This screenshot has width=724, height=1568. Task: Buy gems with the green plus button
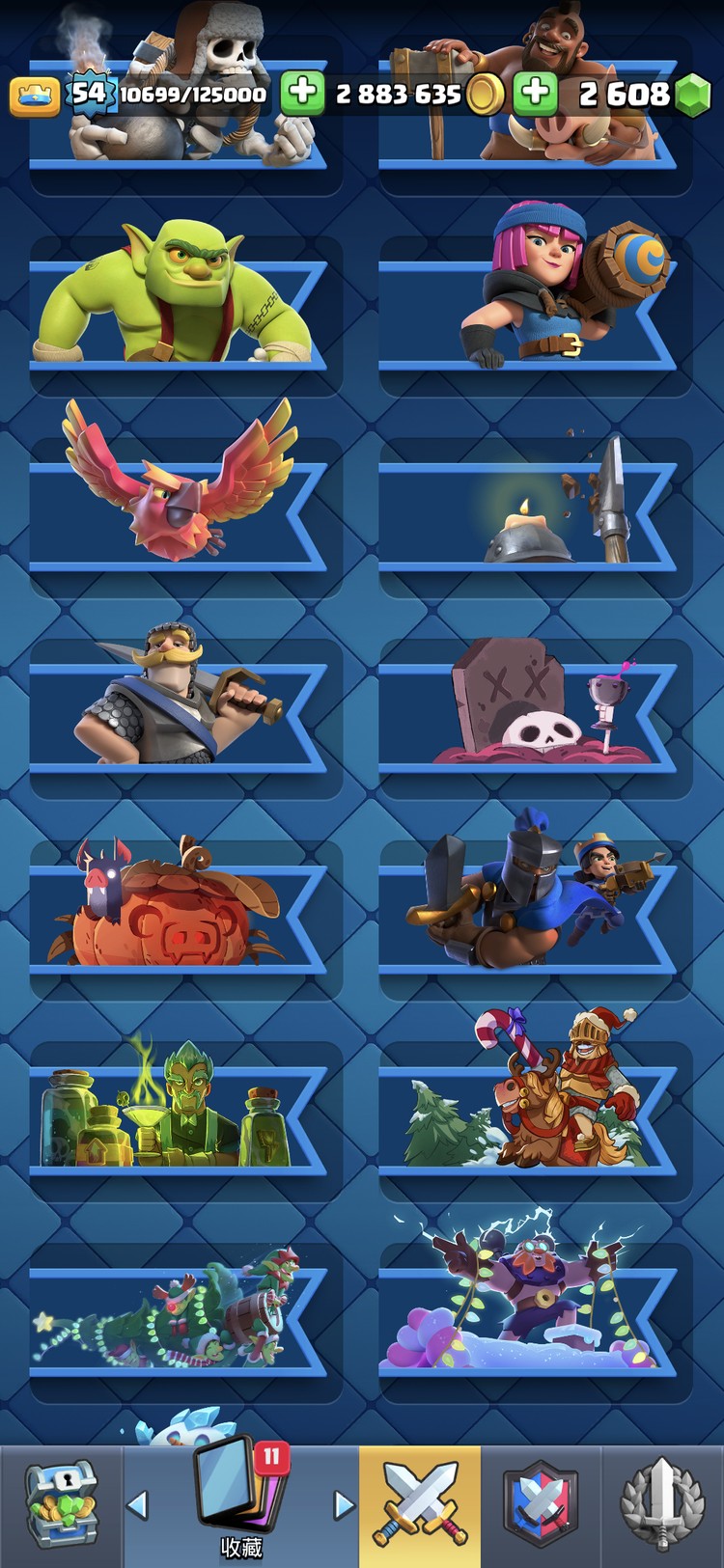click(x=536, y=93)
